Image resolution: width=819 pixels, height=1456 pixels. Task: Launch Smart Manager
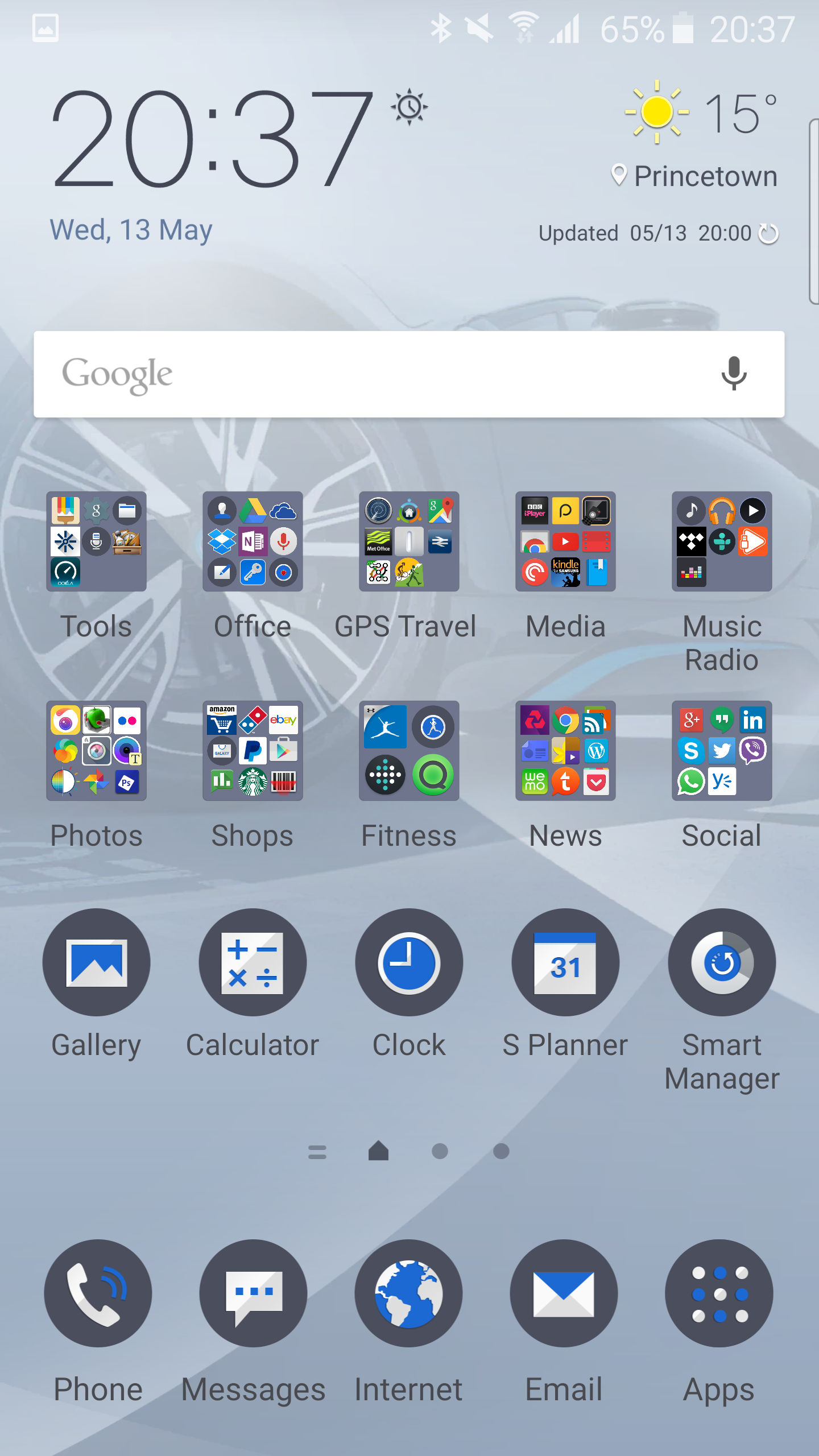(722, 962)
